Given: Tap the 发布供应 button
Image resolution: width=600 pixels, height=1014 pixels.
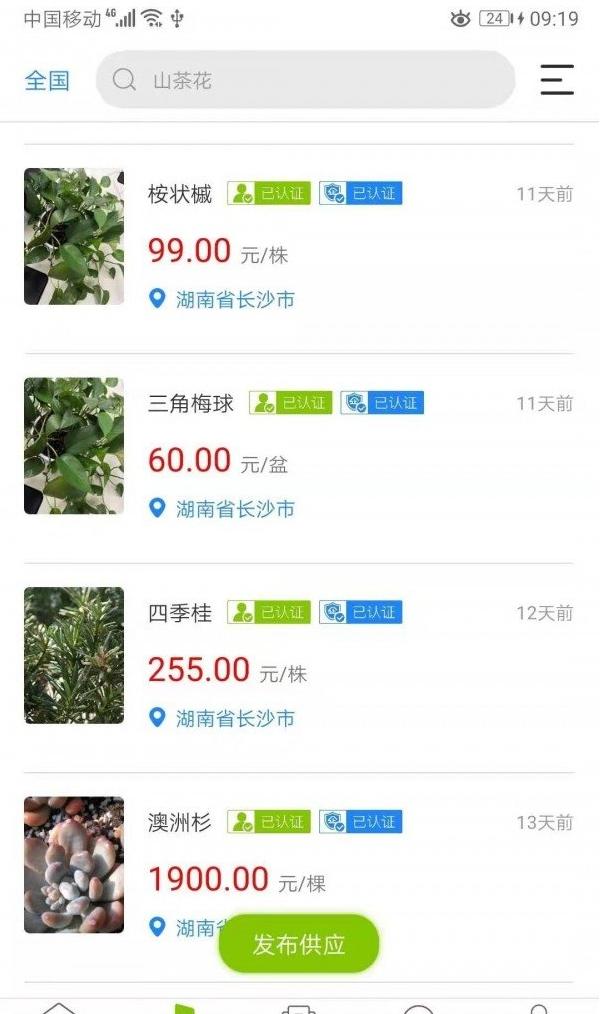Looking at the screenshot, I should (299, 944).
